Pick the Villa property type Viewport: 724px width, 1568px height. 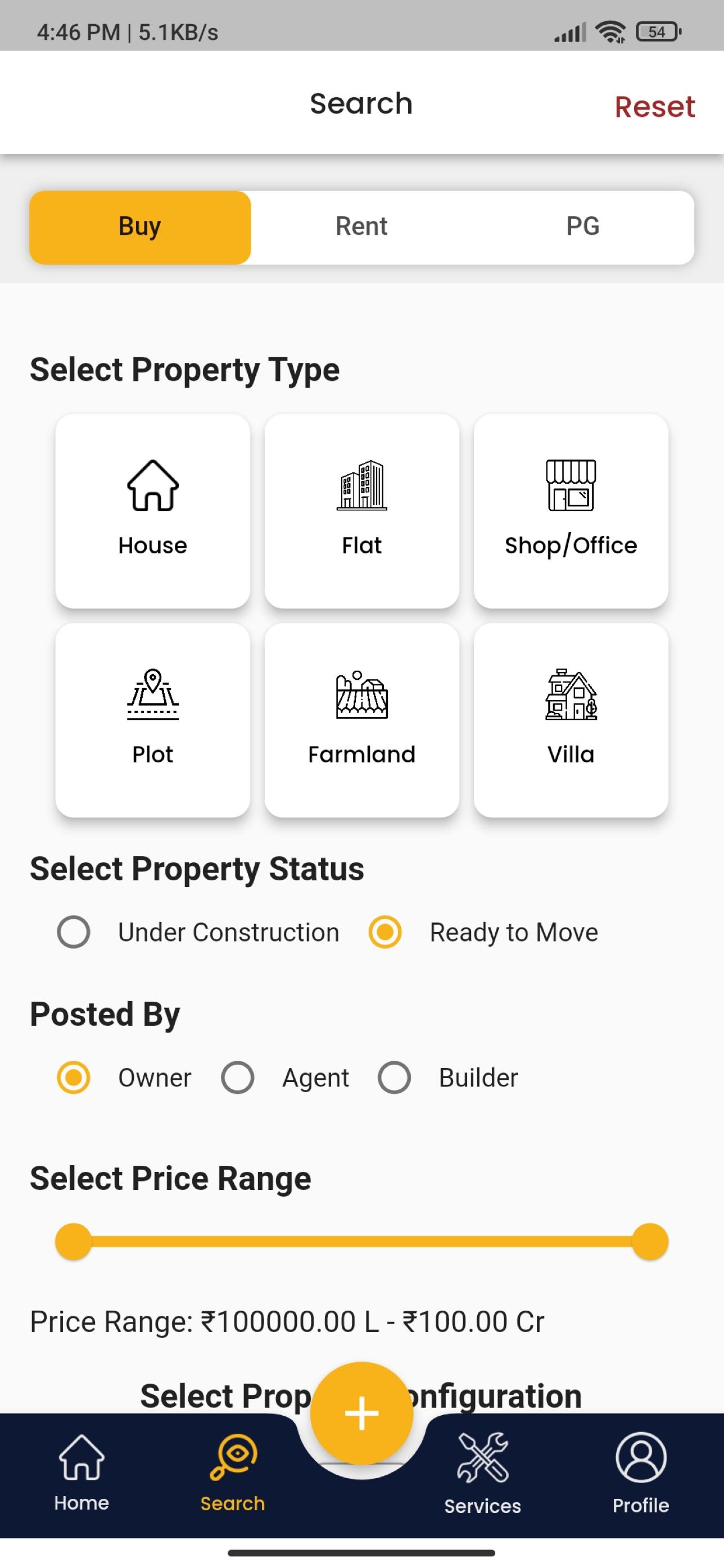(x=571, y=720)
